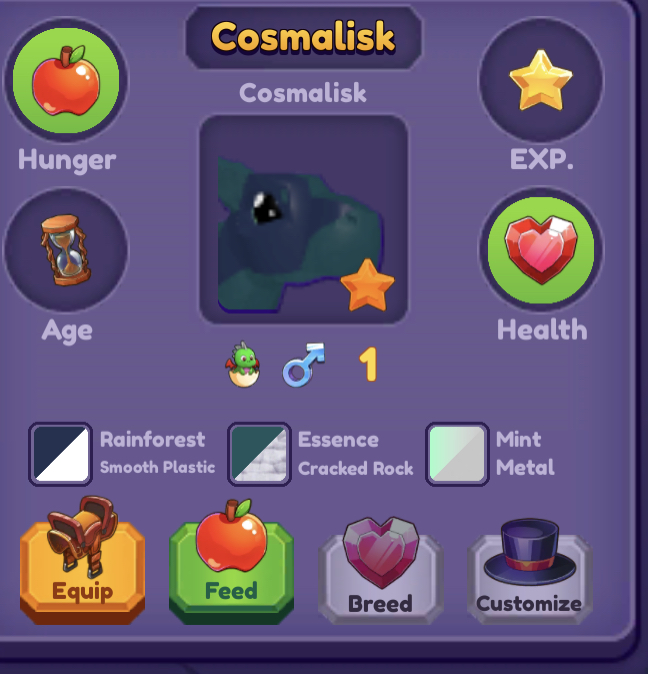Tap the Equip saddle button

82,564
